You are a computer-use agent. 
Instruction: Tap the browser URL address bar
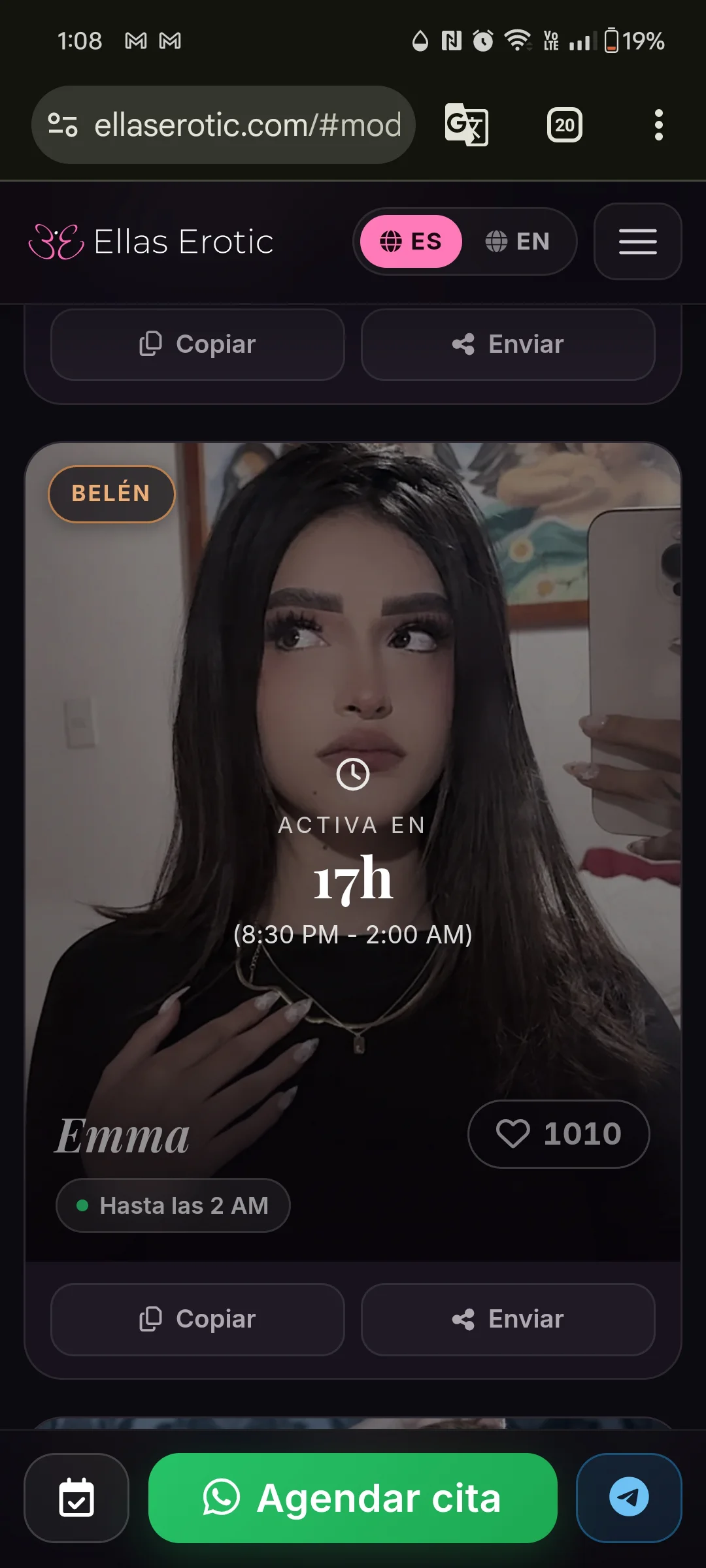pos(224,125)
